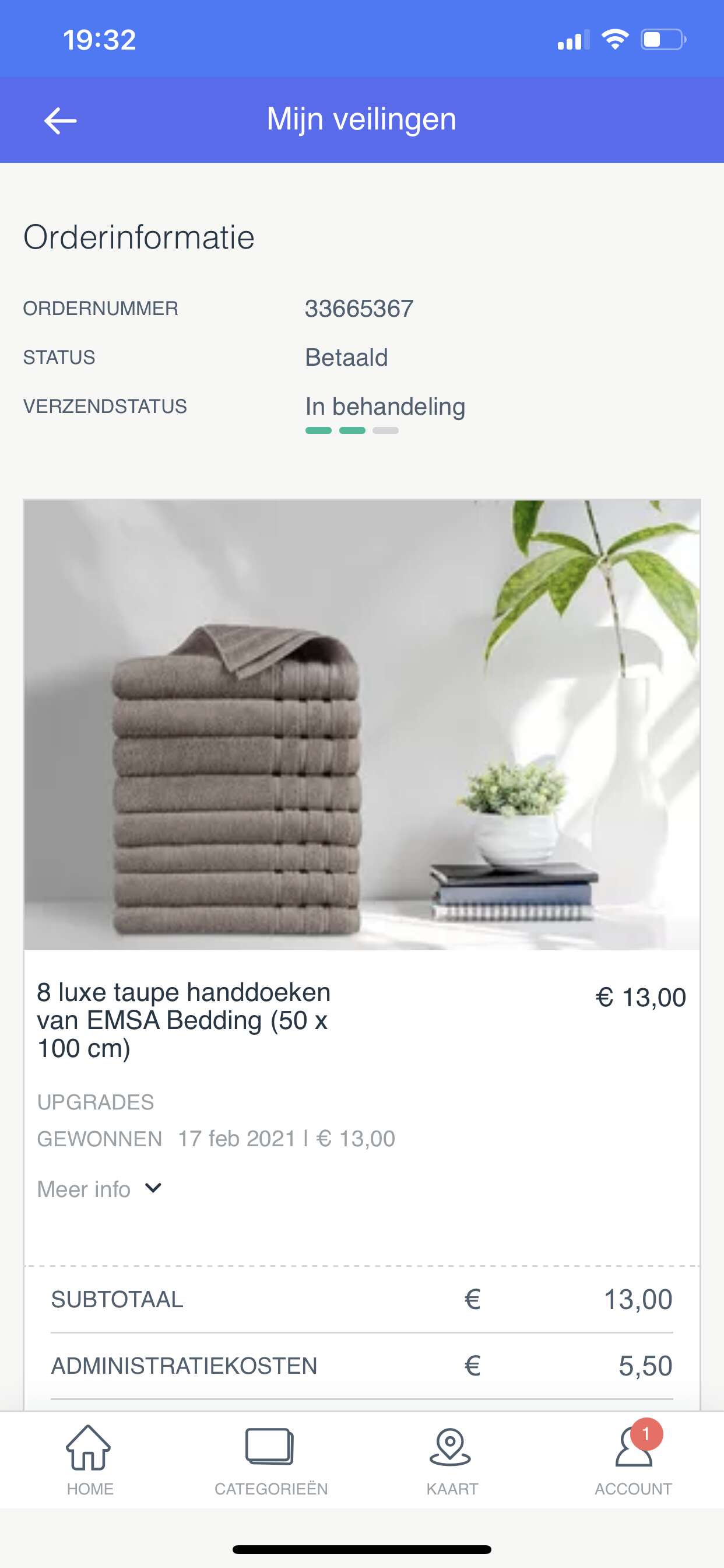724x1568 pixels.
Task: Switch to the Home tab
Action: coord(89,1461)
